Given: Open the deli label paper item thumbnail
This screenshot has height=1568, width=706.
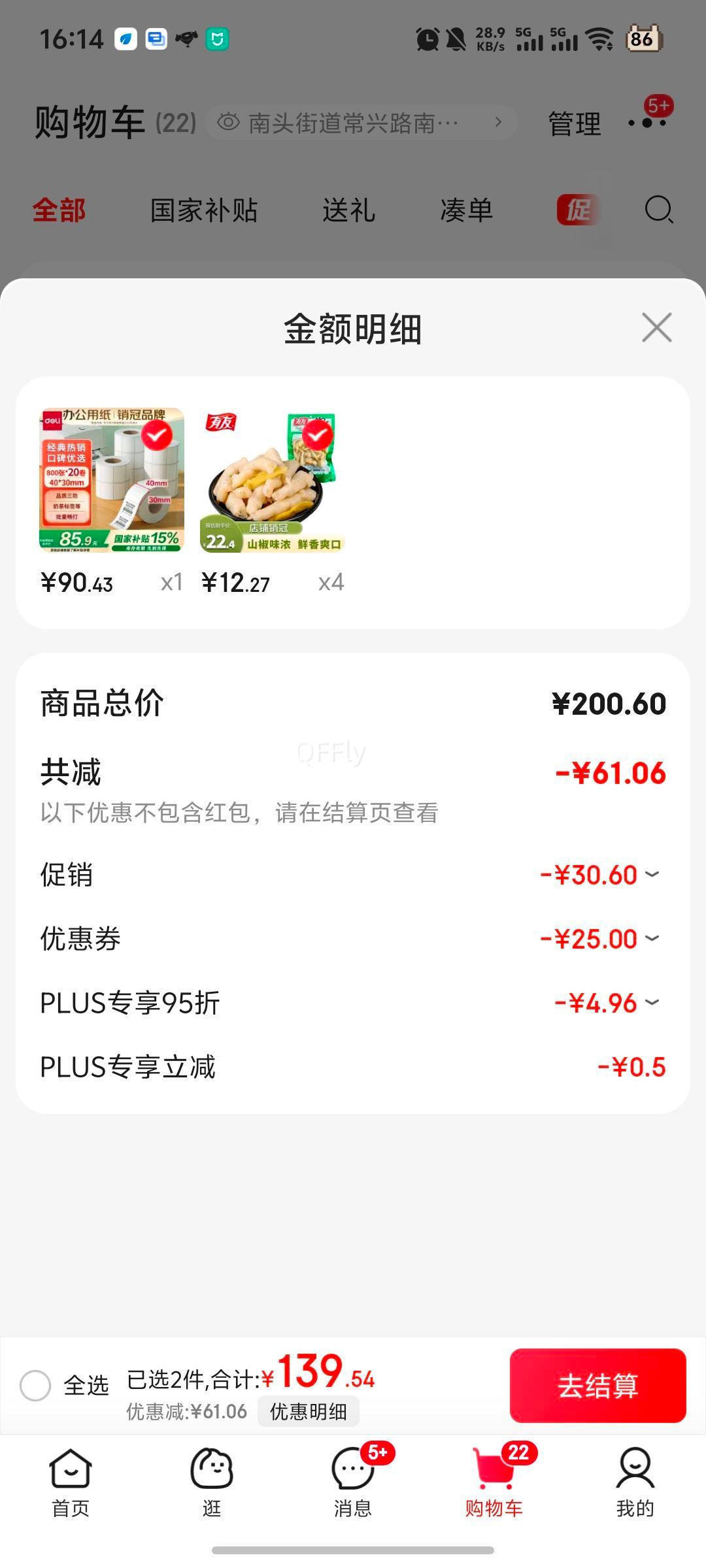Looking at the screenshot, I should [x=112, y=480].
